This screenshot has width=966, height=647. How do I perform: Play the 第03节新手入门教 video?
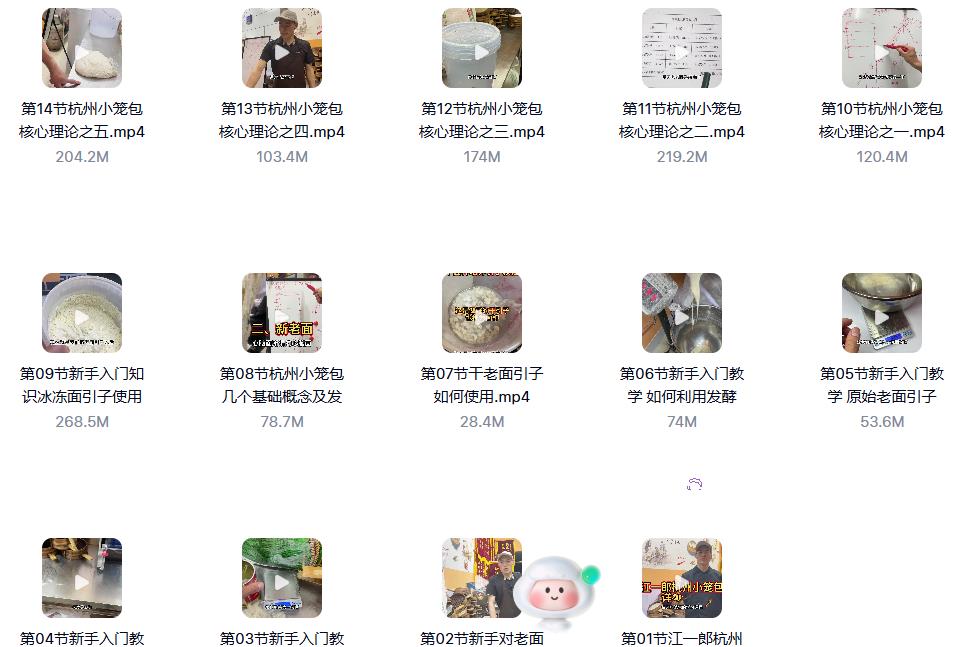coord(282,579)
